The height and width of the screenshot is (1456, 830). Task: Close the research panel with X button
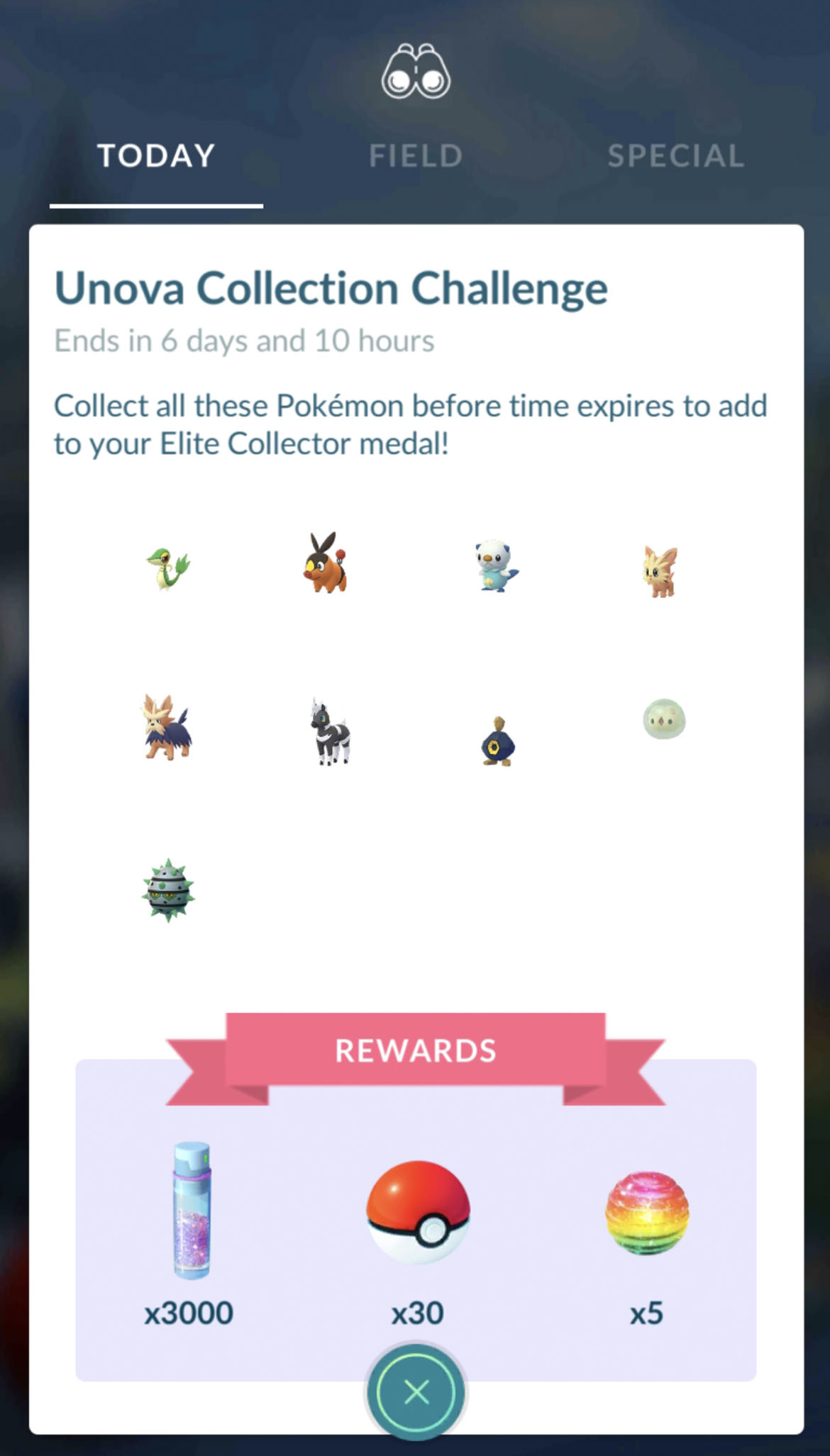pyautogui.click(x=416, y=1392)
